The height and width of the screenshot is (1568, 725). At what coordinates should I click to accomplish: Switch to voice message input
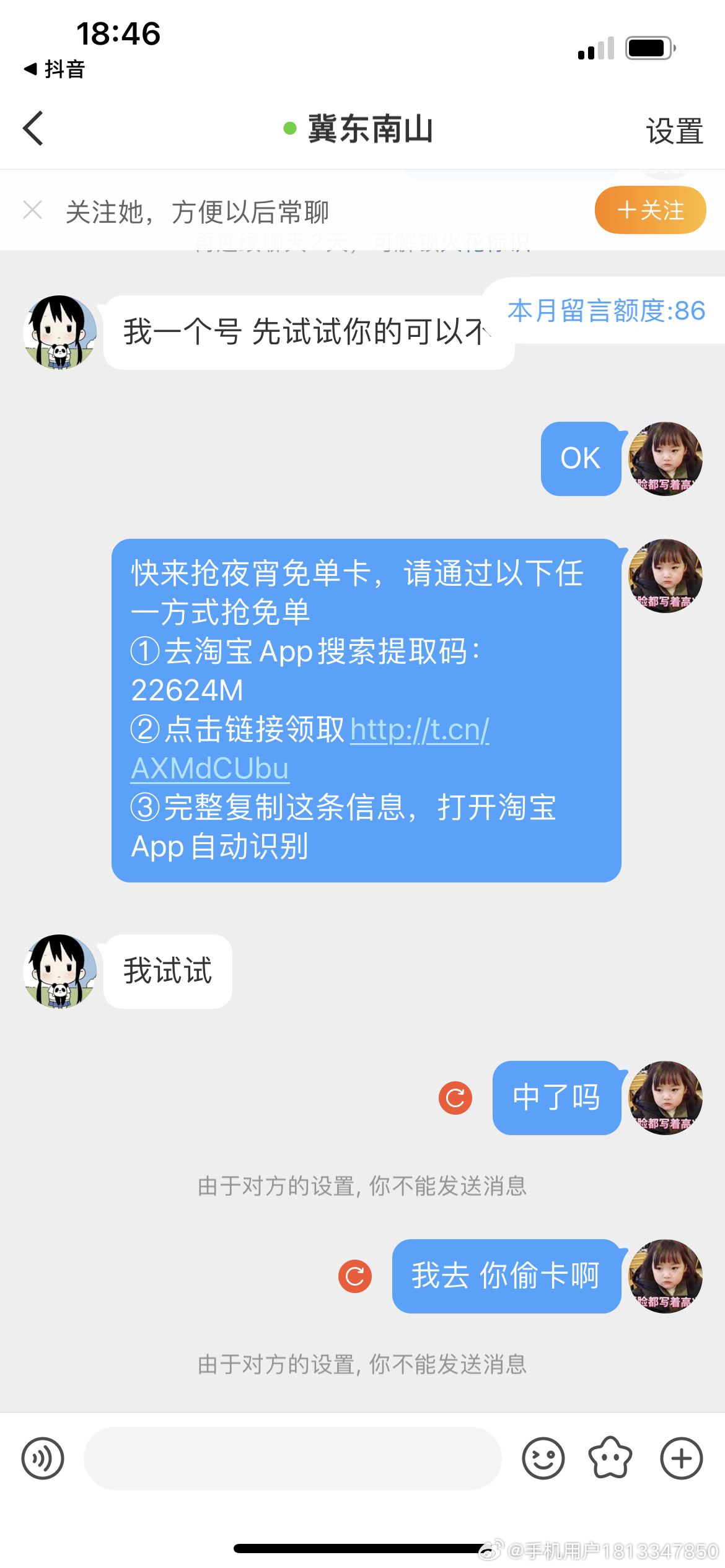click(43, 1458)
